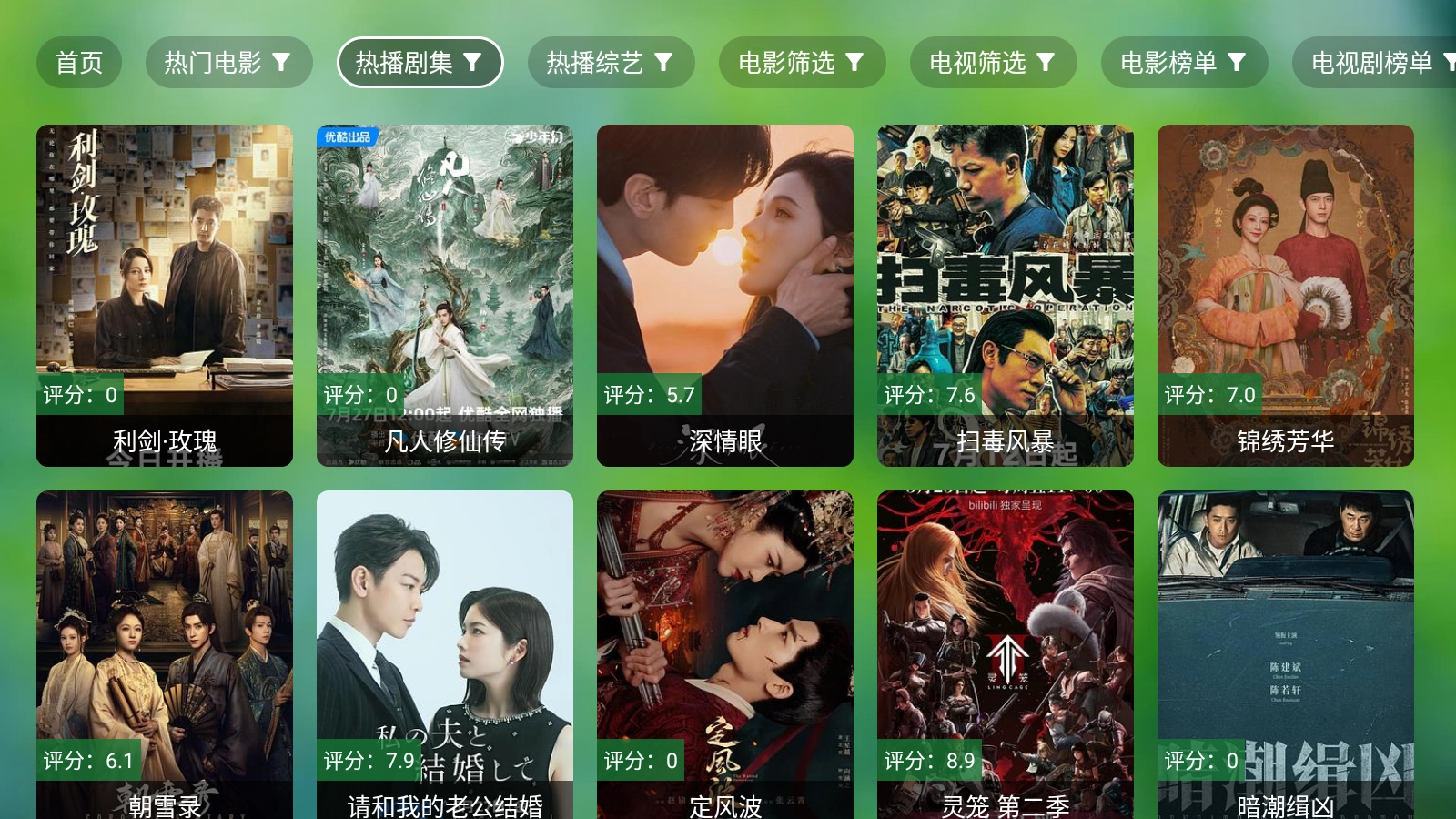Open 请和我的老公结婚 drama
Image resolution: width=1456 pixels, height=819 pixels.
click(445, 655)
